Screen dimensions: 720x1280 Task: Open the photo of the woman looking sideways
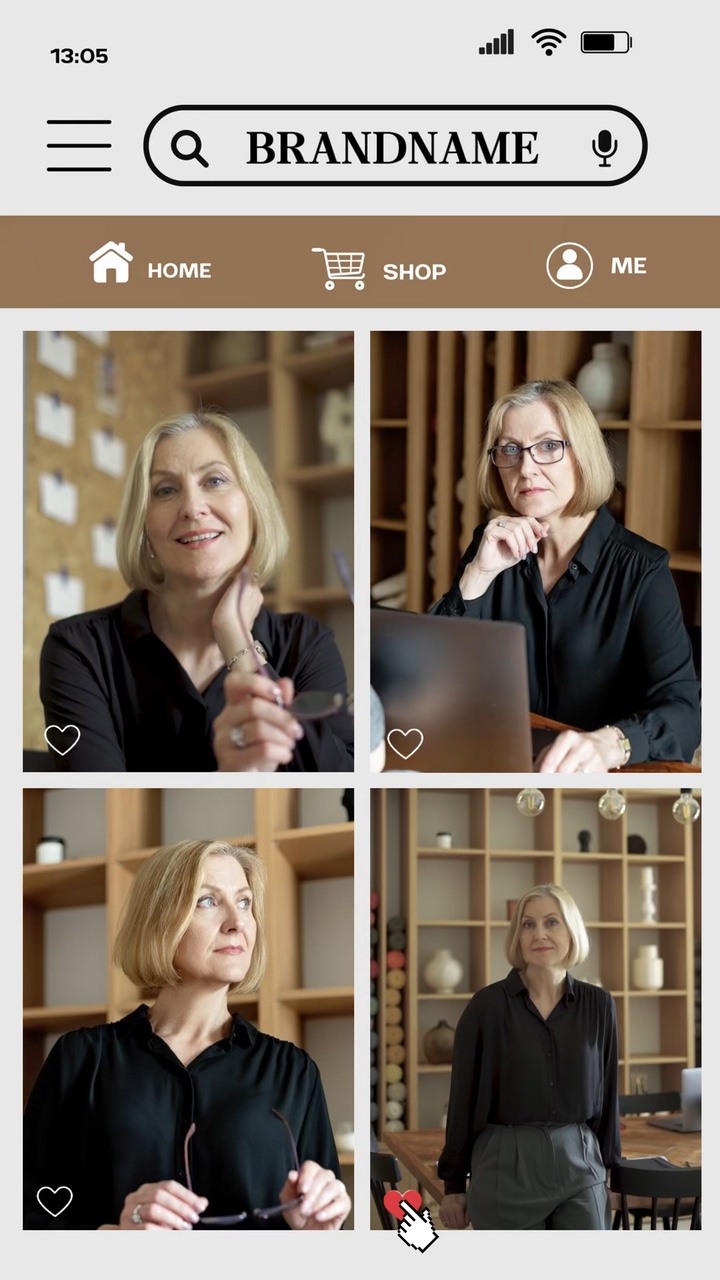point(188,1009)
